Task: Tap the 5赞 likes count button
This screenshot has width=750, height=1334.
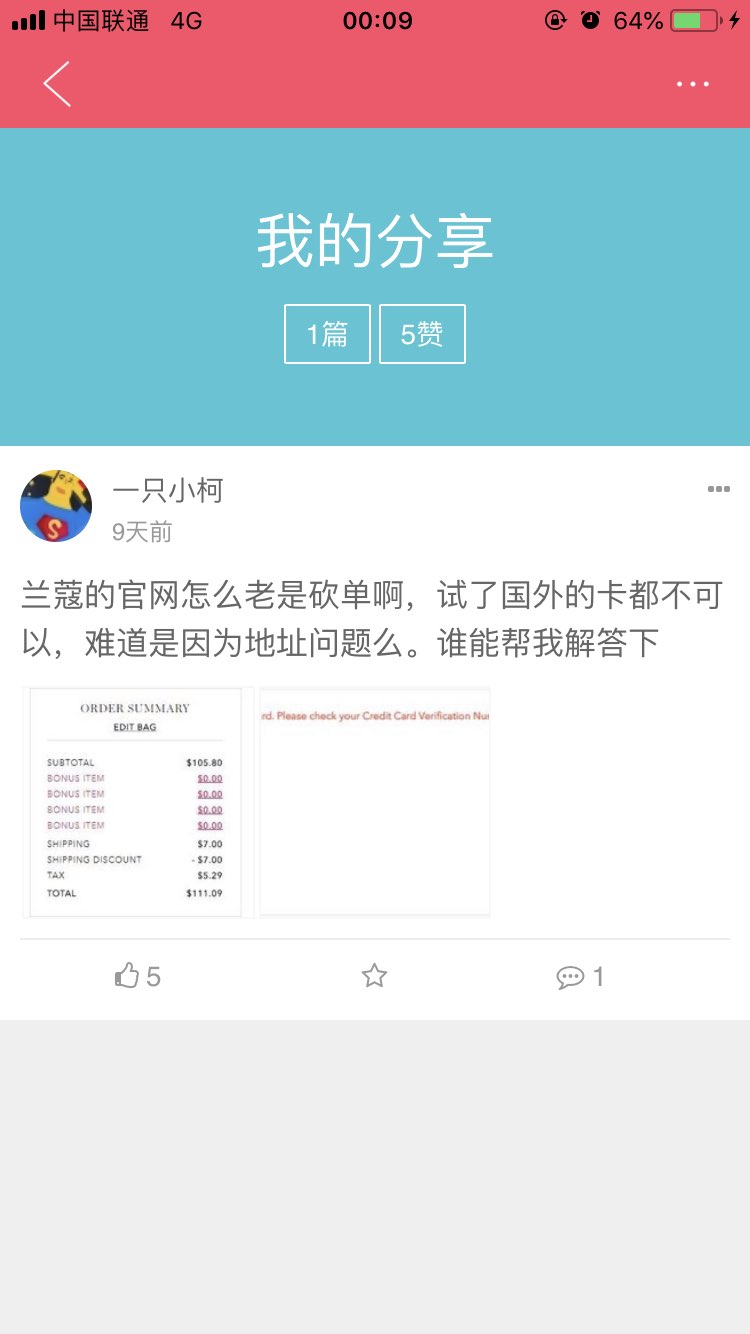Action: point(422,334)
